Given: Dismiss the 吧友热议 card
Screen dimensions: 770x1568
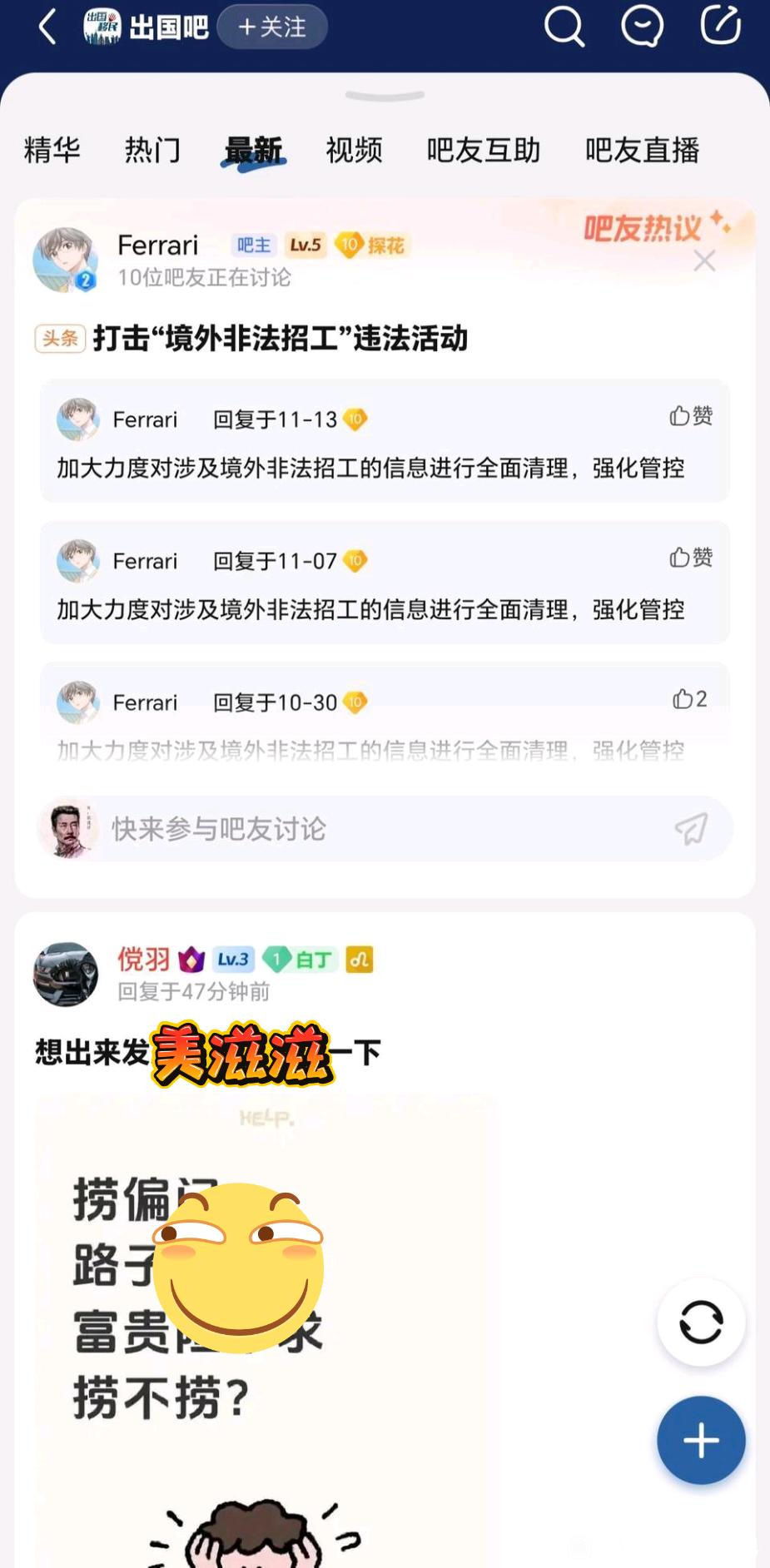Looking at the screenshot, I should tap(704, 261).
